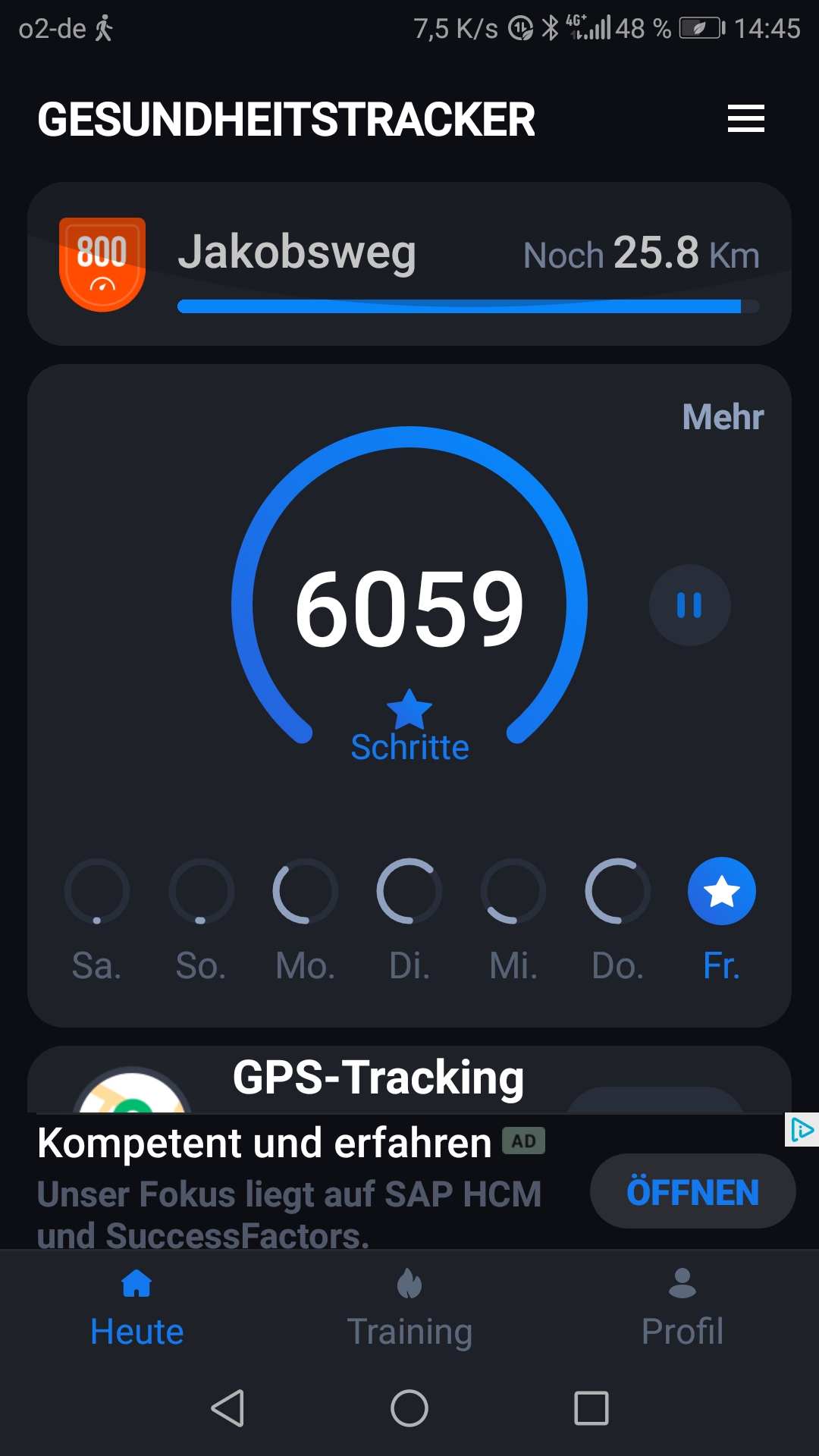Switch to the Profil tab
This screenshot has height=1456, width=819.
point(682,1308)
